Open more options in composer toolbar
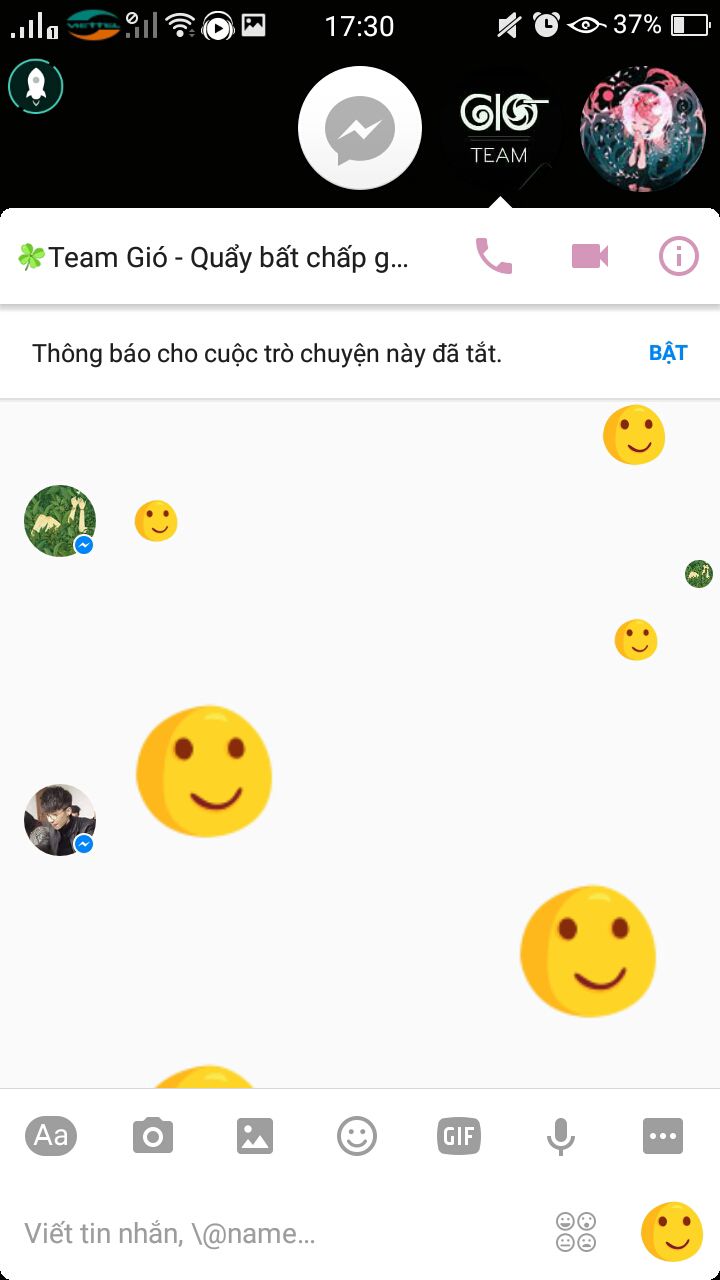 (x=663, y=1136)
